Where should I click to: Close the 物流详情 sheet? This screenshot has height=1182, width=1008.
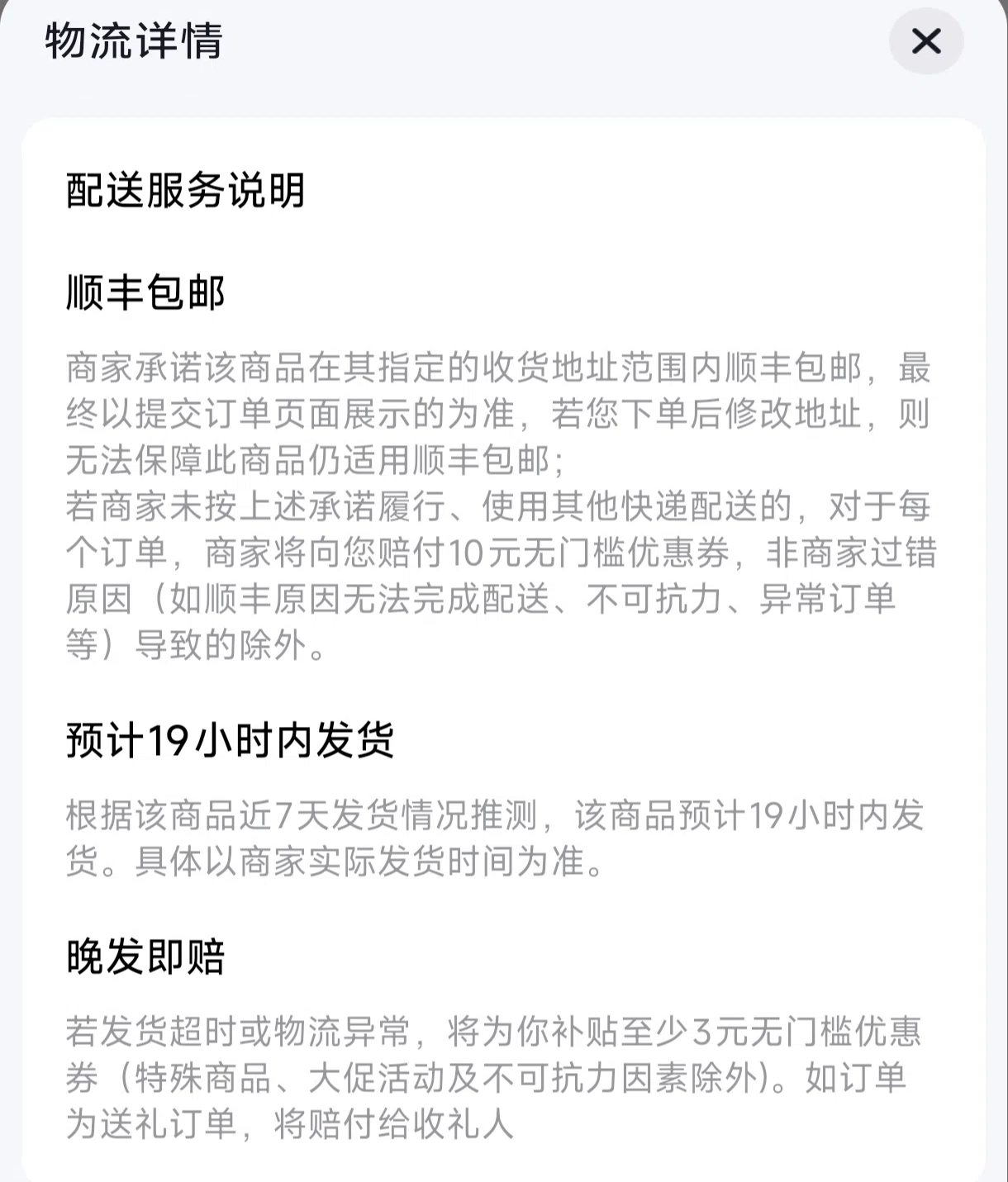tap(925, 40)
